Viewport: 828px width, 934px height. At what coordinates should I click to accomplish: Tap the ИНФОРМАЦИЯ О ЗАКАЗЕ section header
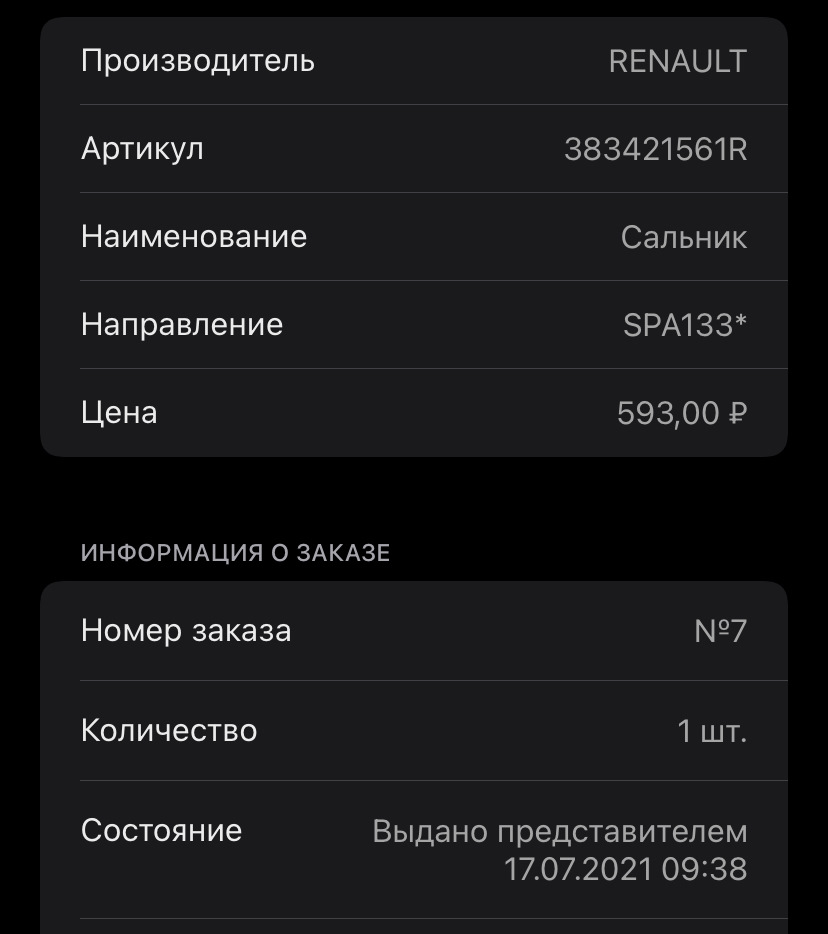click(236, 551)
